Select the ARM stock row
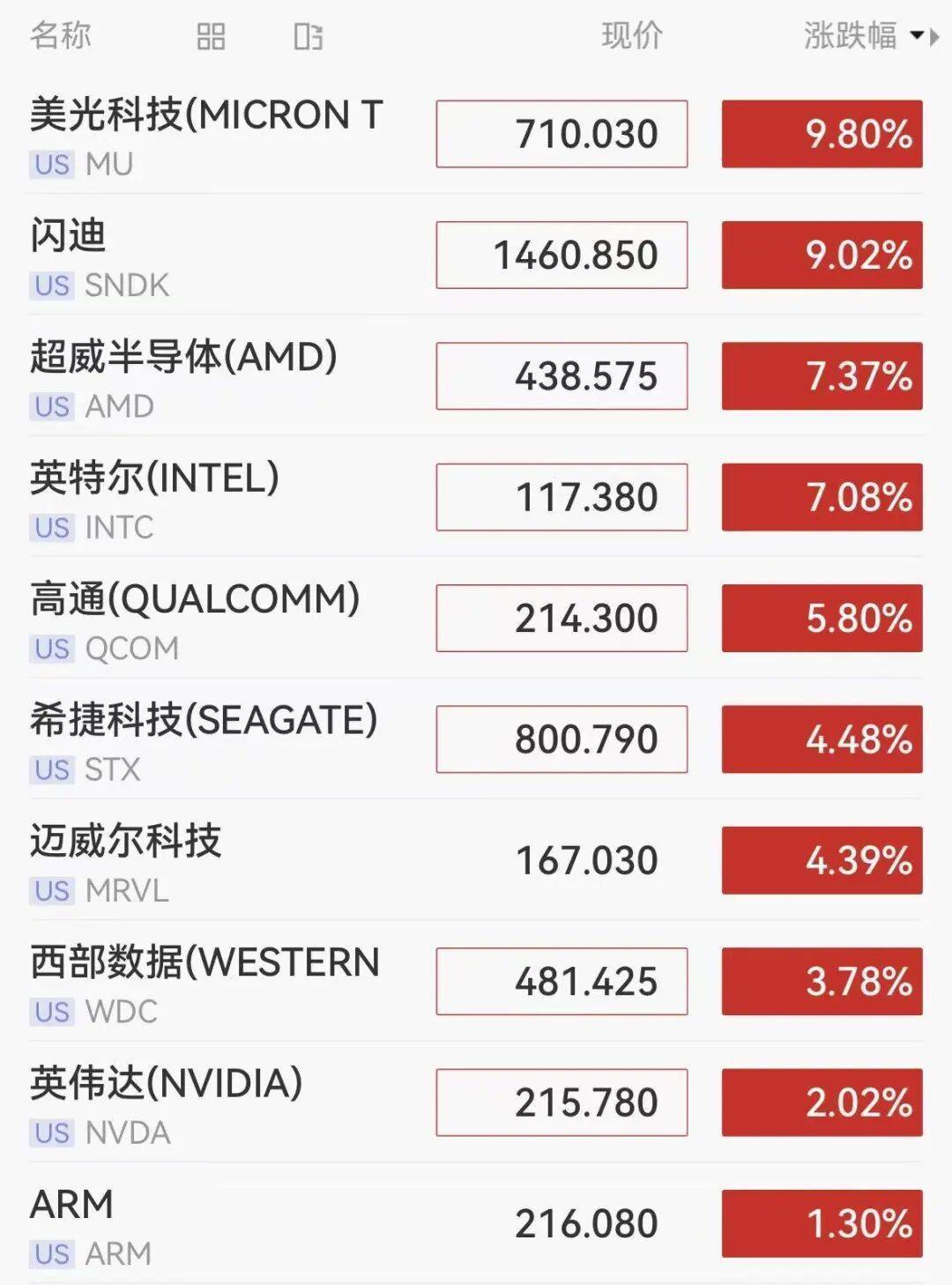 tap(476, 1223)
